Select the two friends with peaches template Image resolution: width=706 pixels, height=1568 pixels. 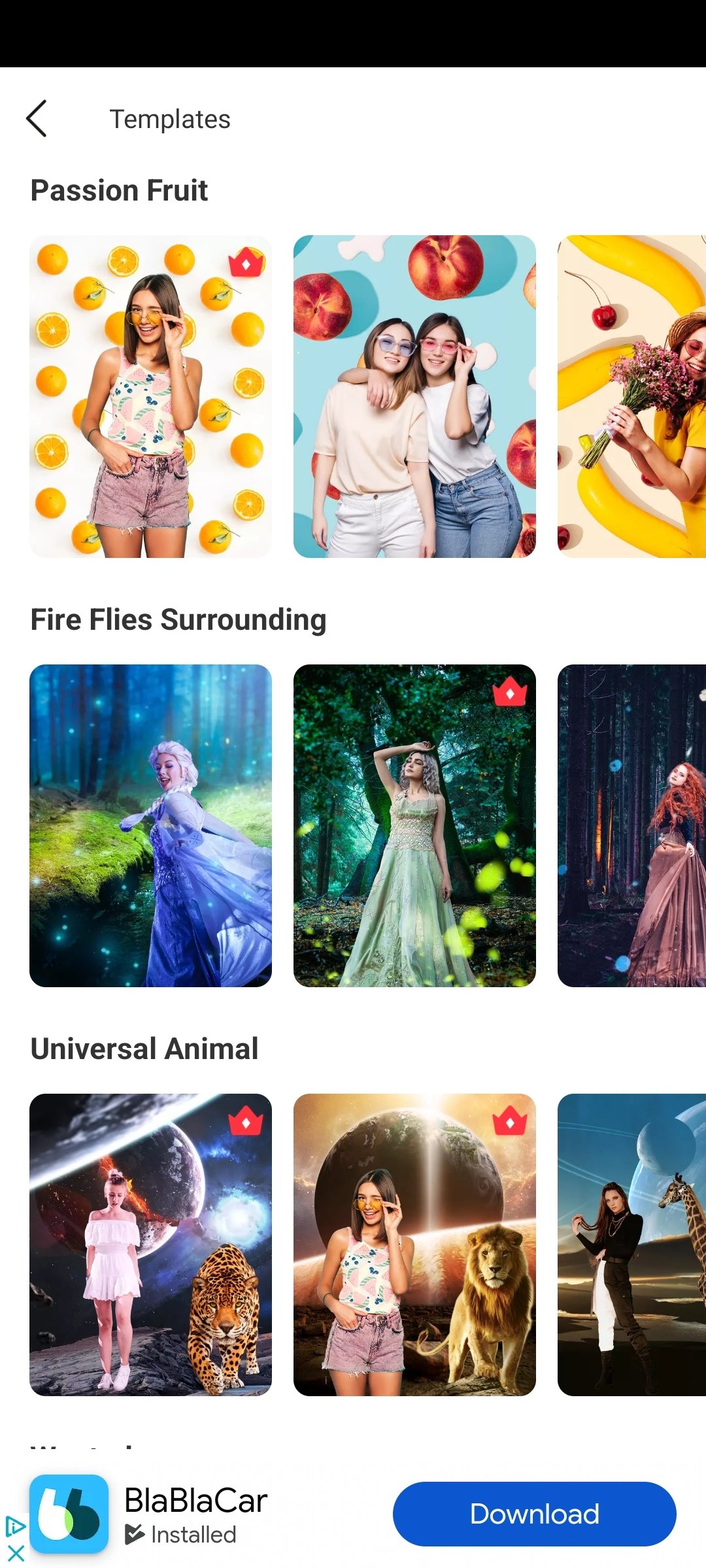[x=414, y=396]
